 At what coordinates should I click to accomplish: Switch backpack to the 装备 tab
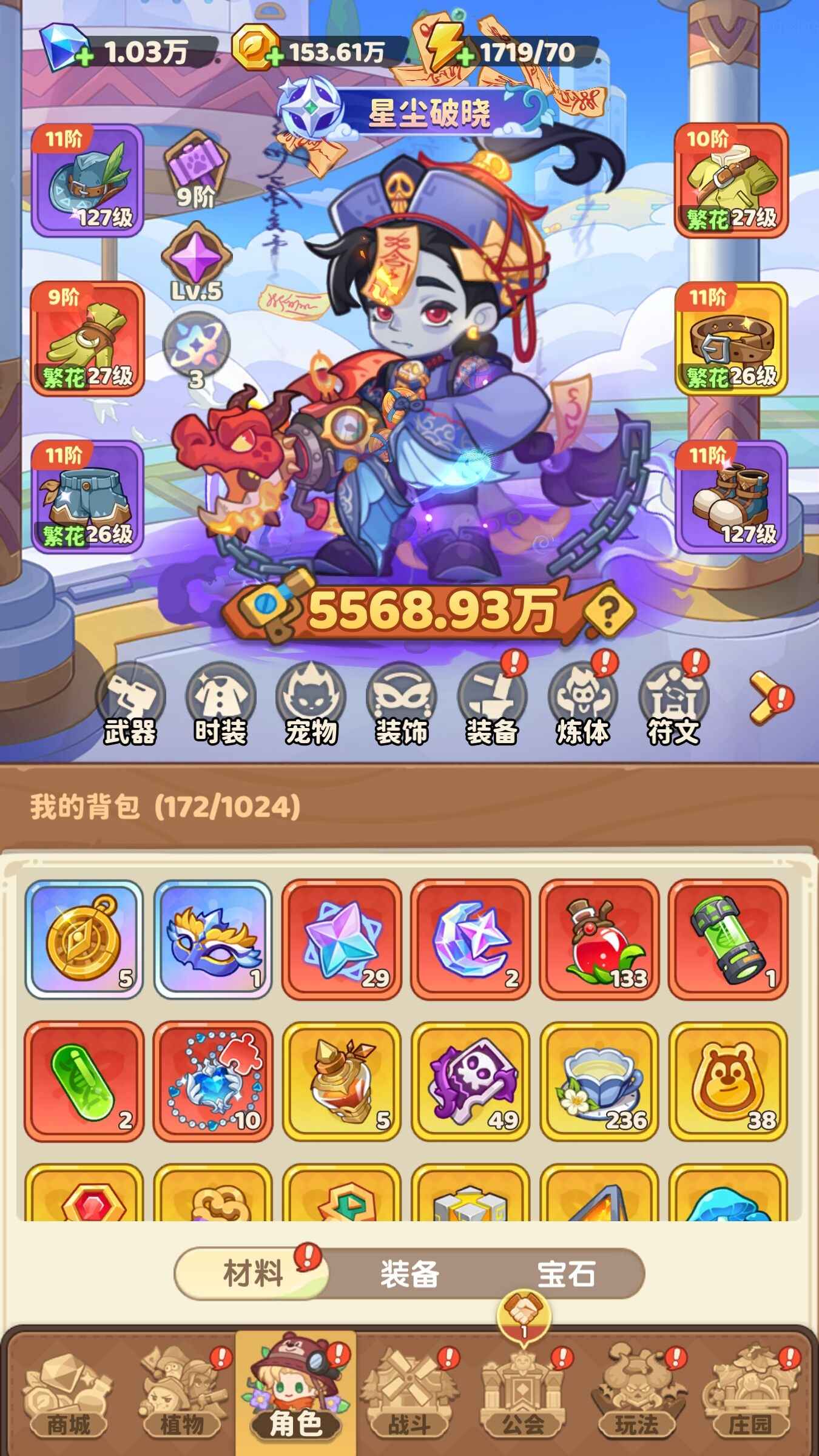(409, 1273)
